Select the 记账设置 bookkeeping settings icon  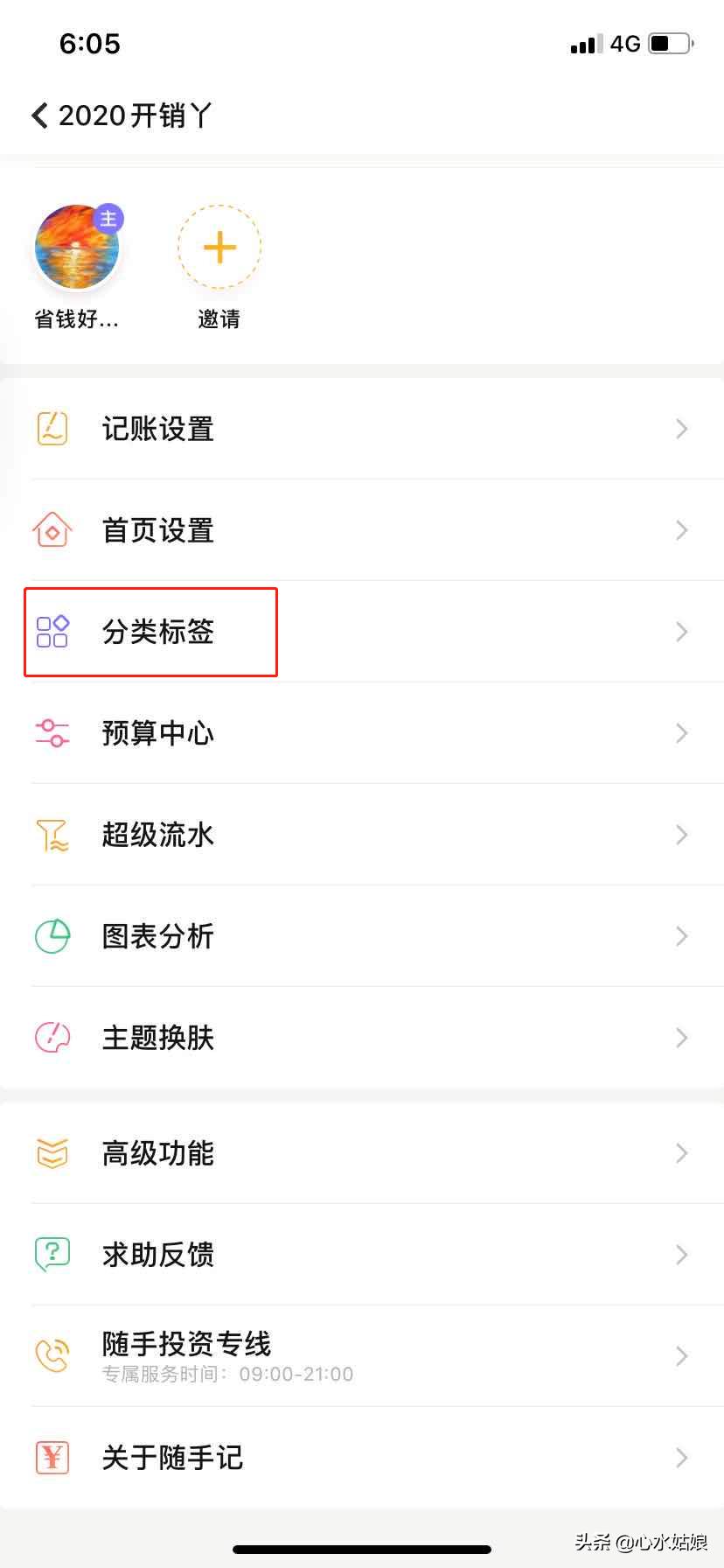click(x=51, y=429)
